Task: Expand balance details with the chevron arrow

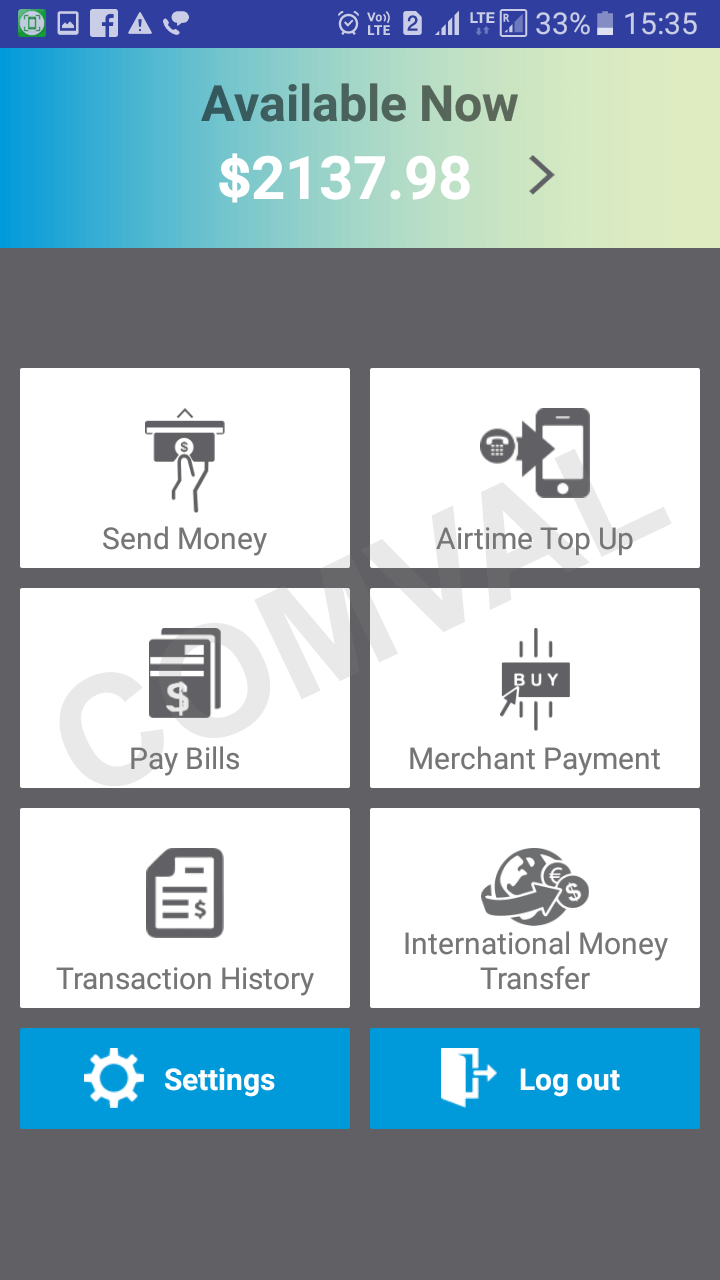Action: click(541, 176)
